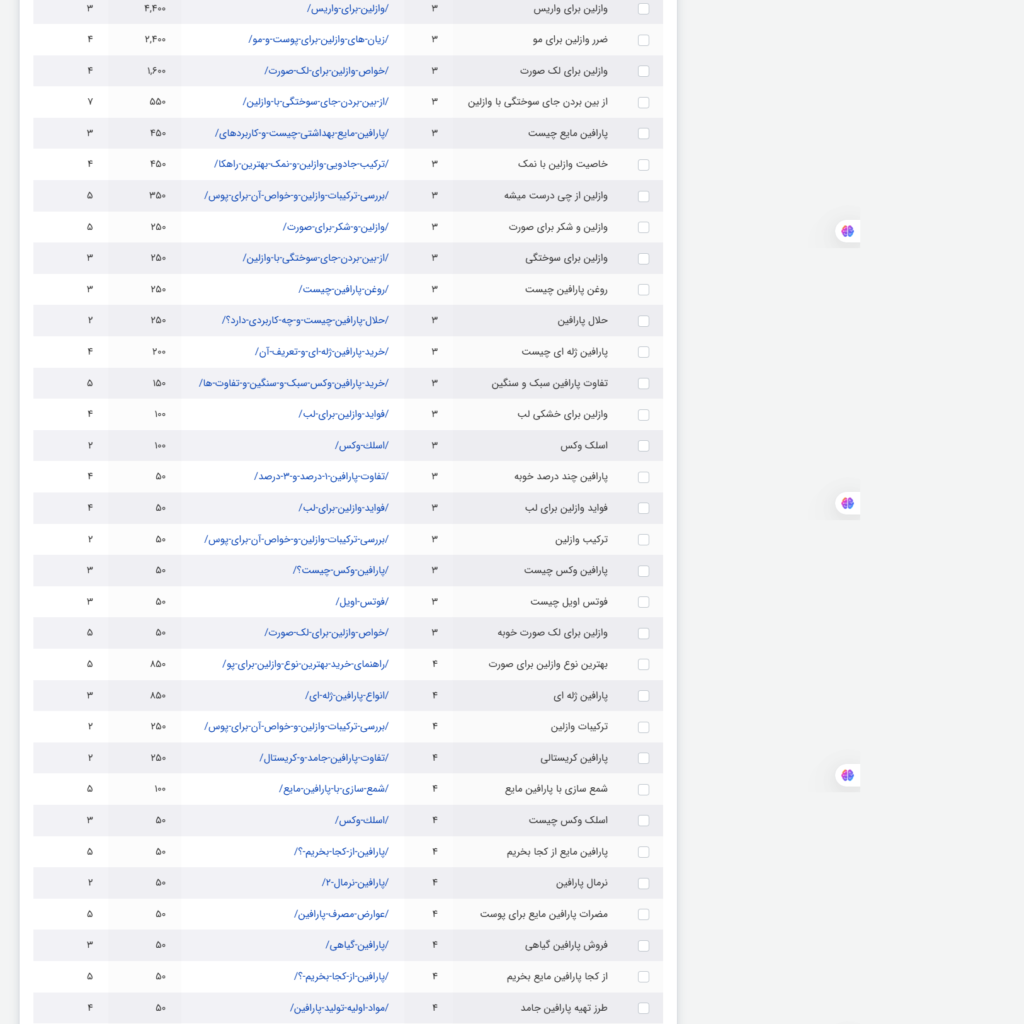Open the link /شمع-سازی-با-پارافین-مایع/
The width and height of the screenshot is (1024, 1024).
click(334, 789)
